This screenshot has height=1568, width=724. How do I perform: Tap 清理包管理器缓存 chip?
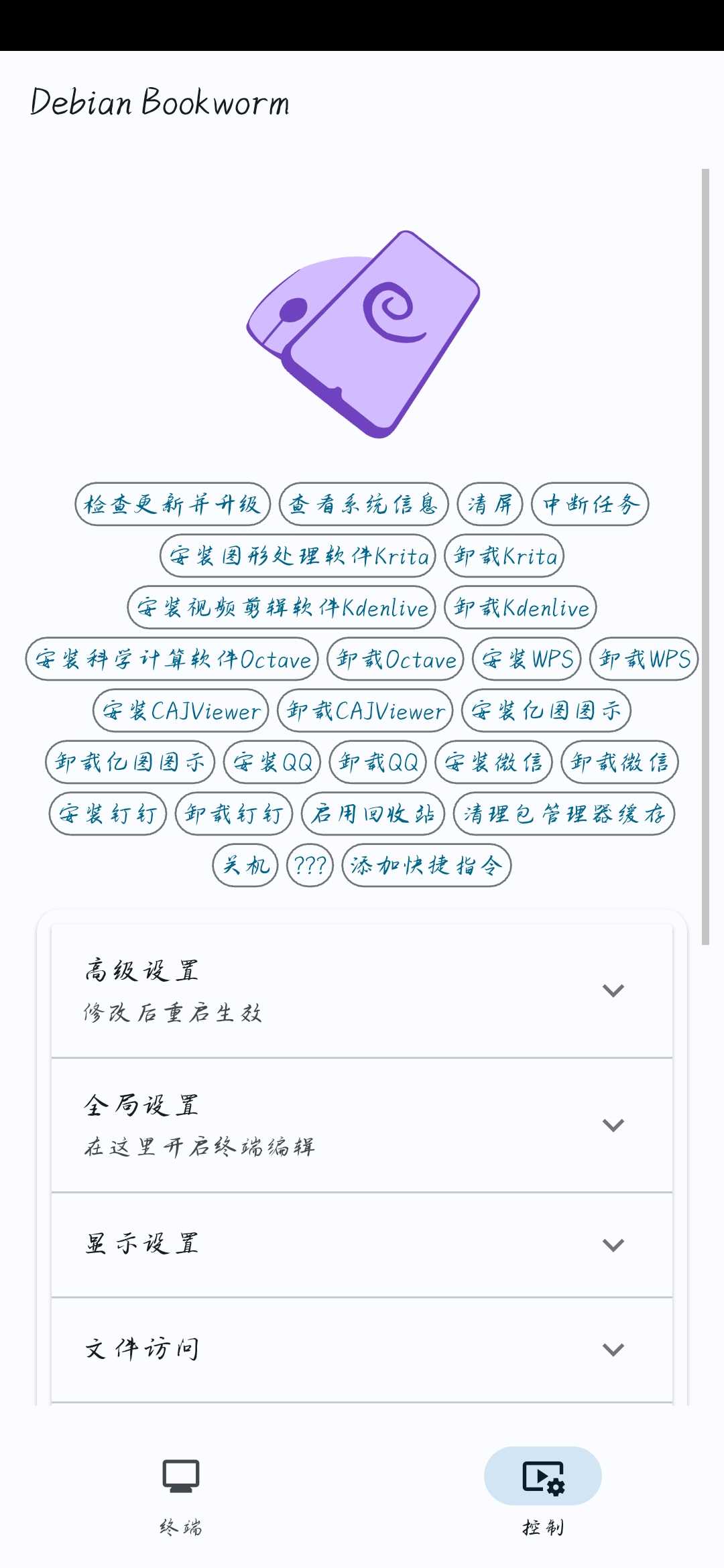[564, 813]
